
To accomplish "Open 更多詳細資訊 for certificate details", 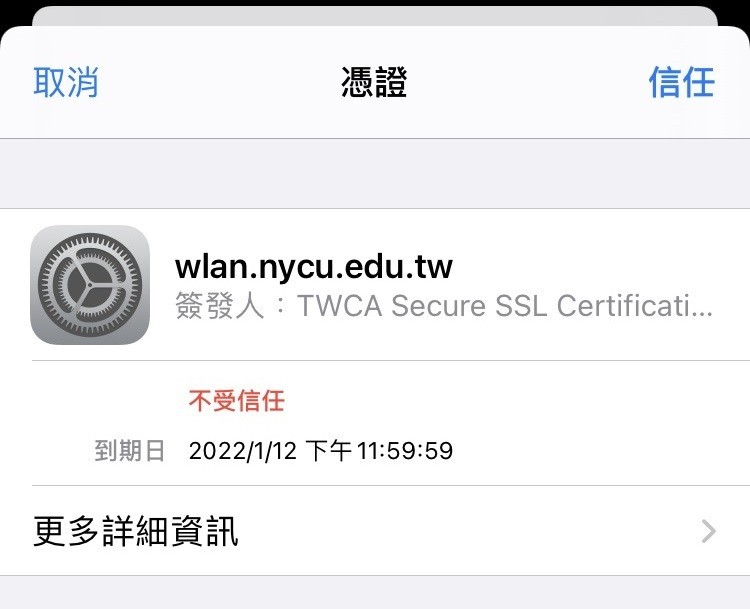I will point(374,531).
